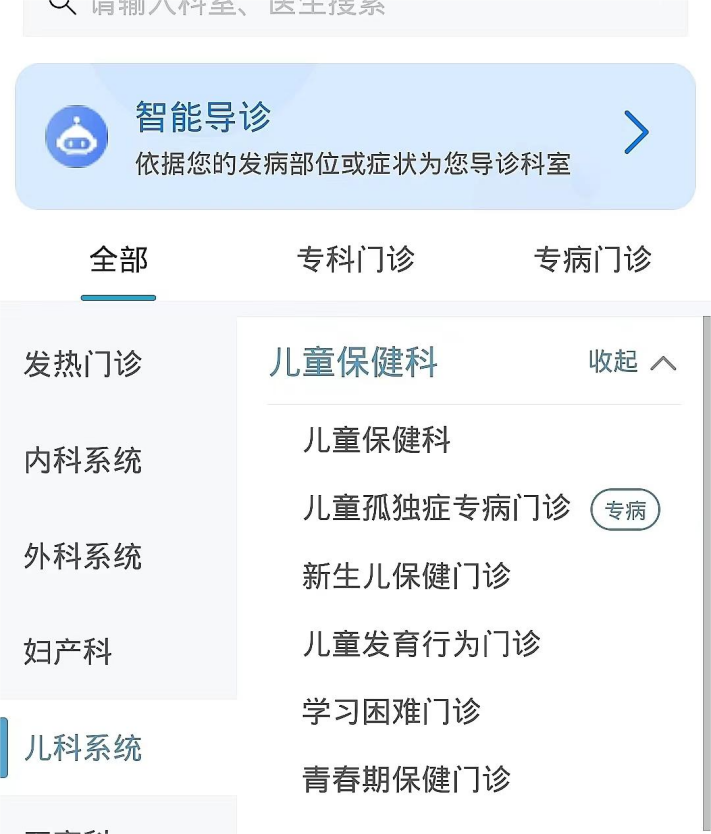Switch to the 全部 tab
This screenshot has height=834, width=711.
click(118, 261)
